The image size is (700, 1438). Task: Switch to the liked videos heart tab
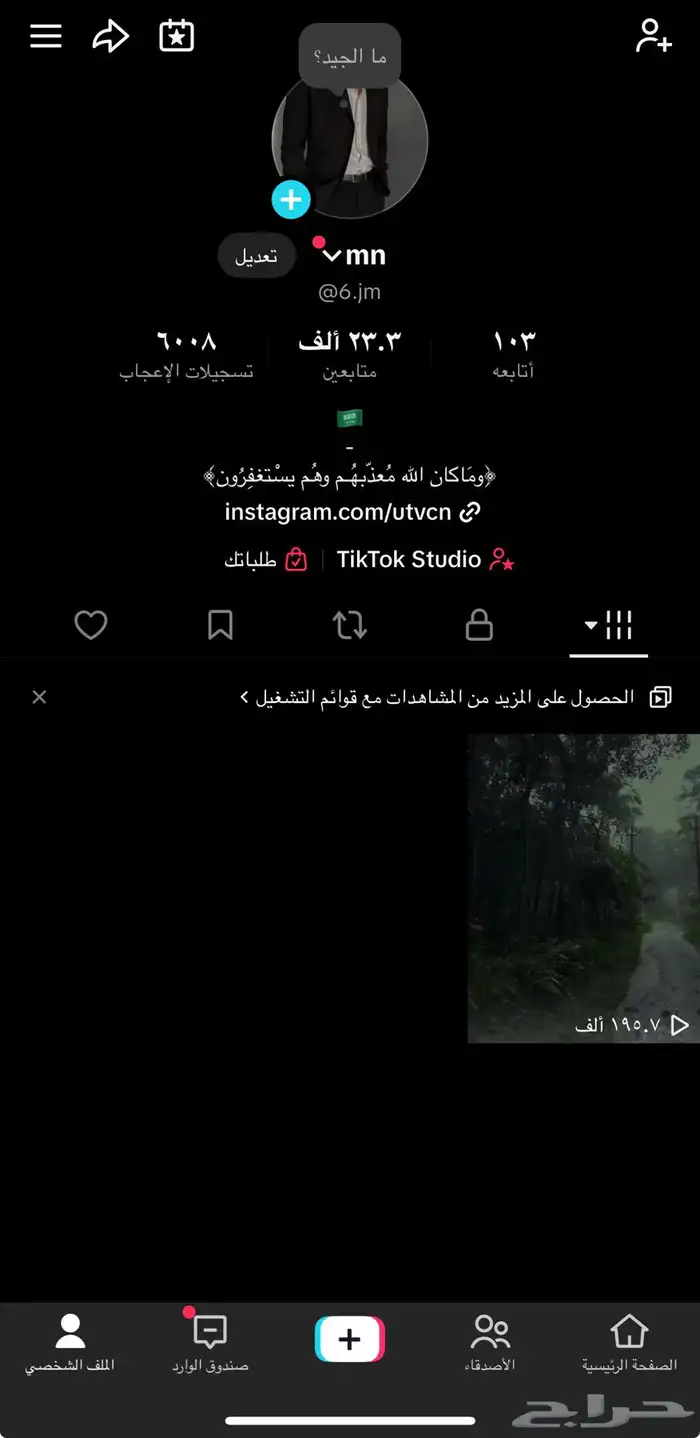(x=91, y=626)
